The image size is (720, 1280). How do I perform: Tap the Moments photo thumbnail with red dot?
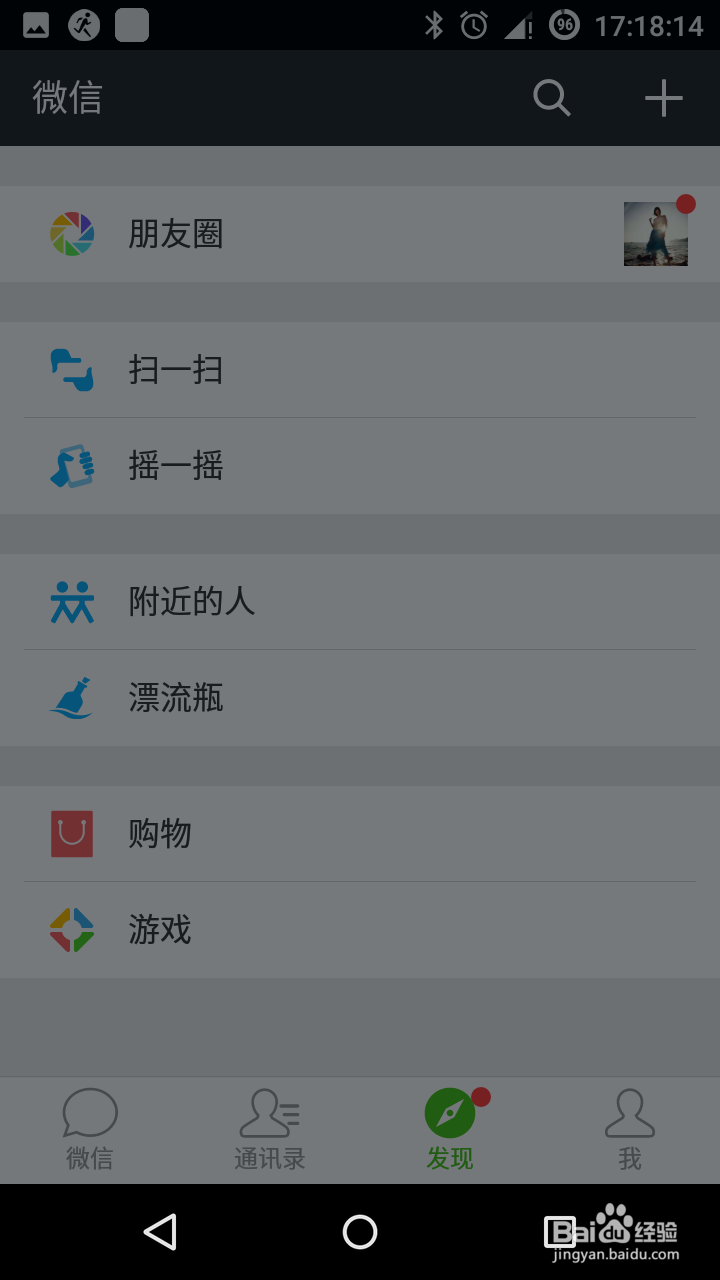point(656,233)
